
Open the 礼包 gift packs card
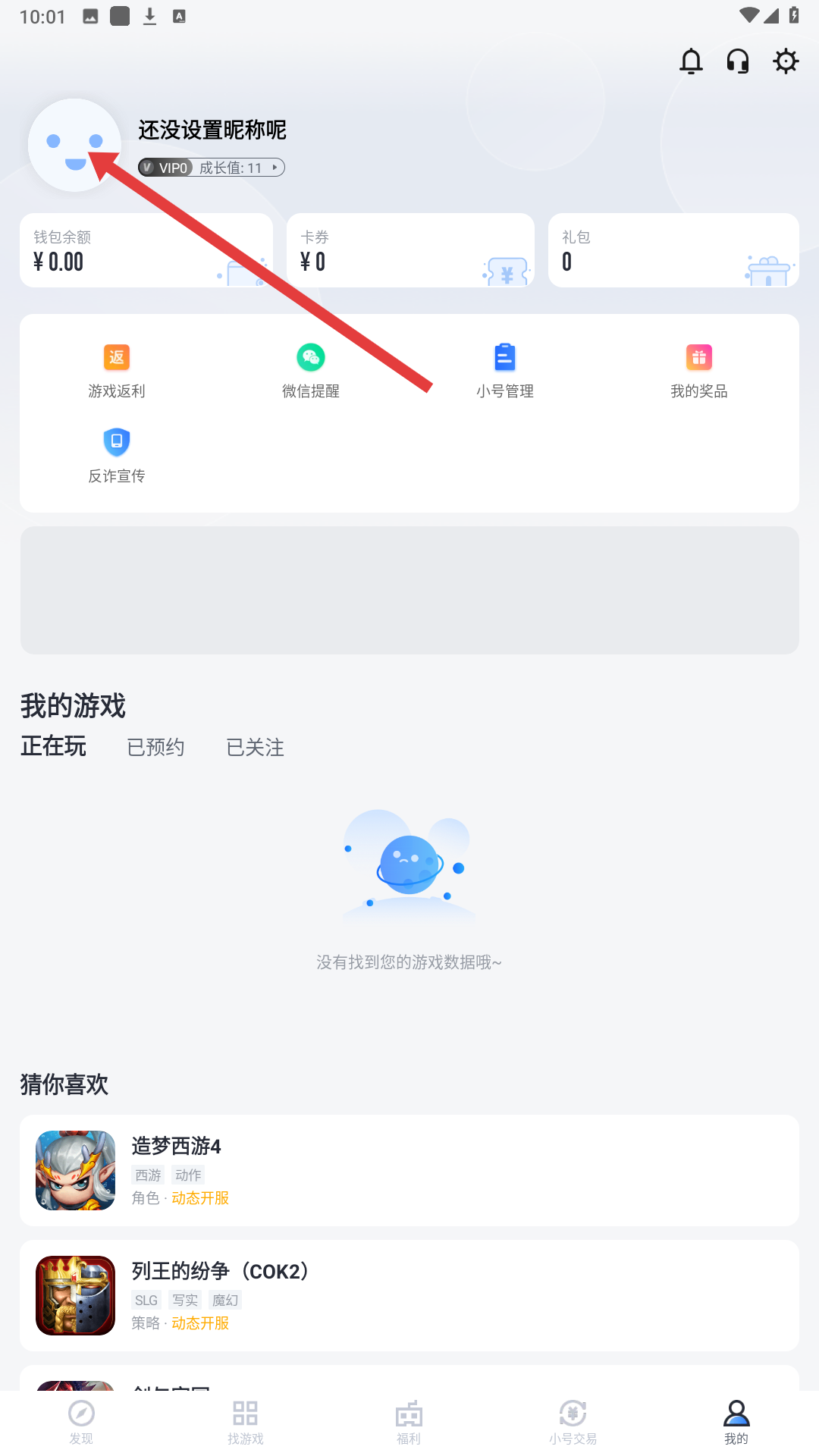click(x=673, y=250)
